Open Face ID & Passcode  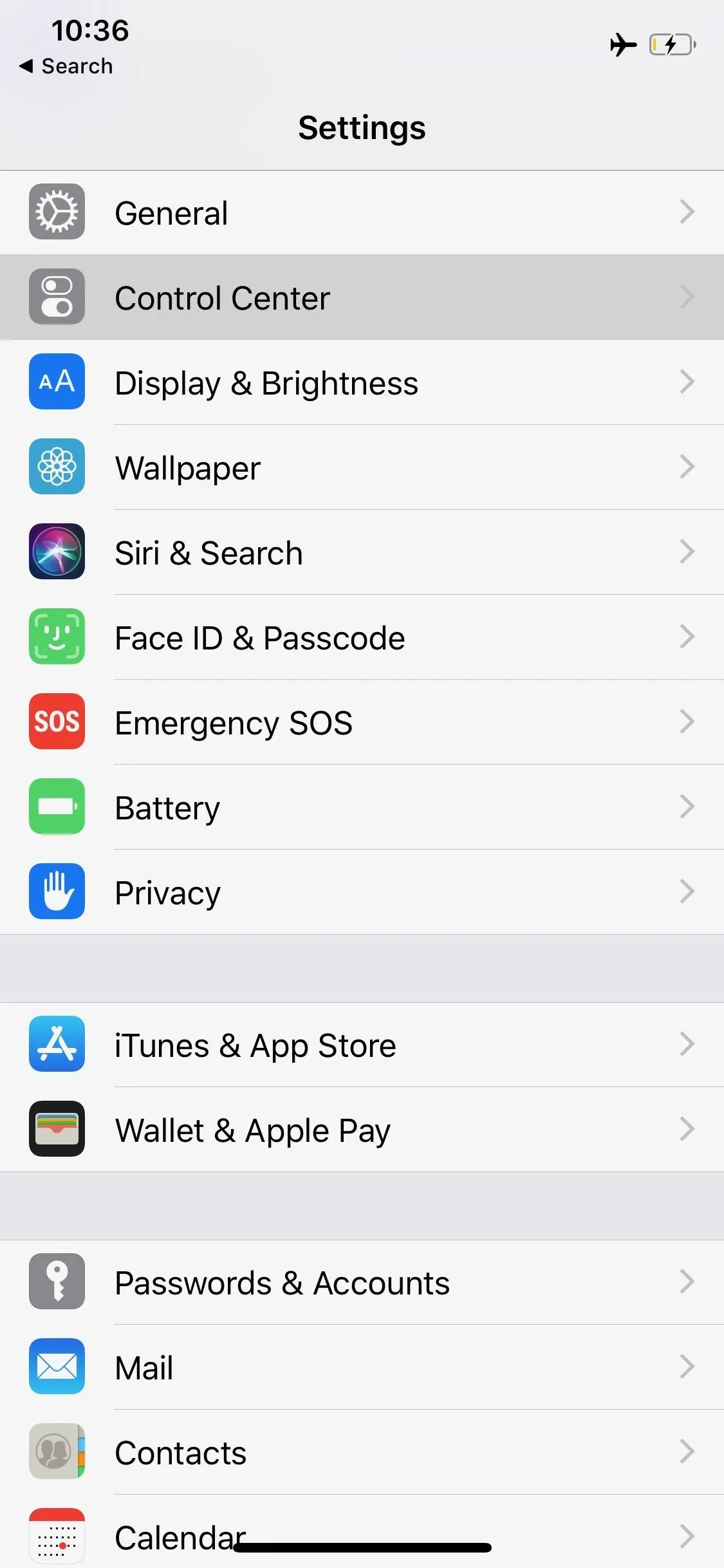(x=362, y=637)
